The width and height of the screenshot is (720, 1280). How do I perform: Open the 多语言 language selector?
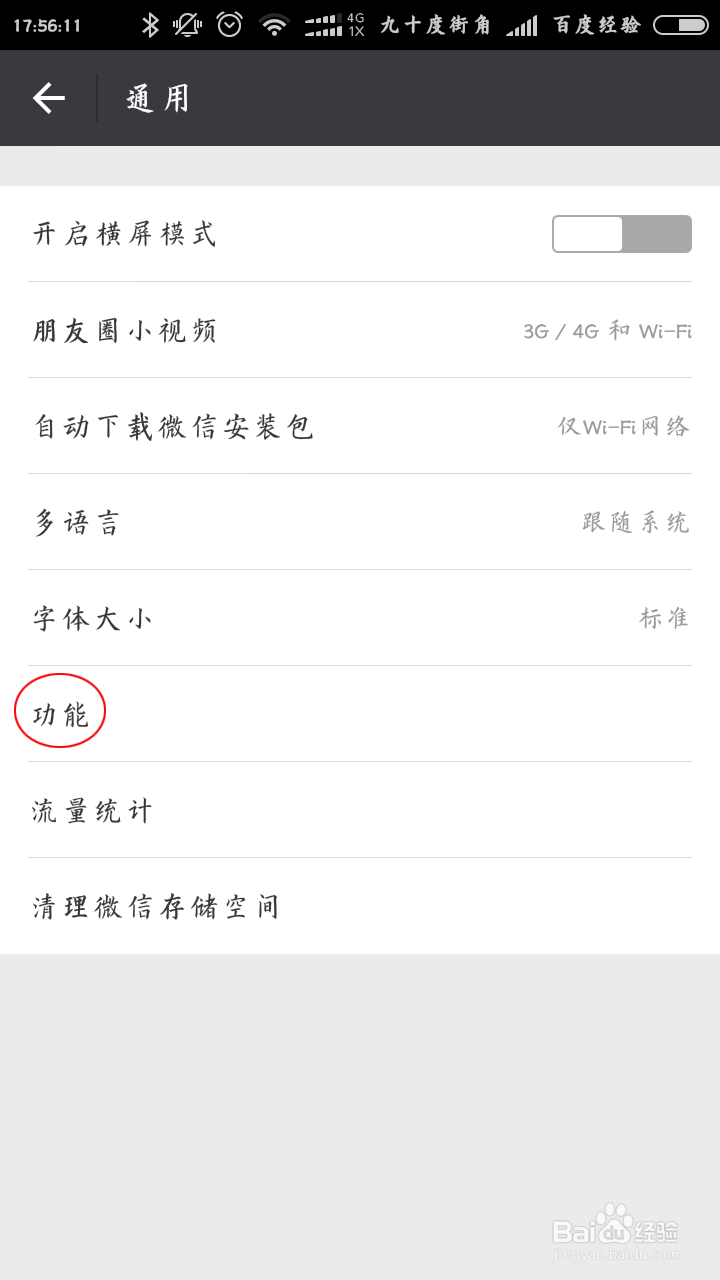[360, 521]
